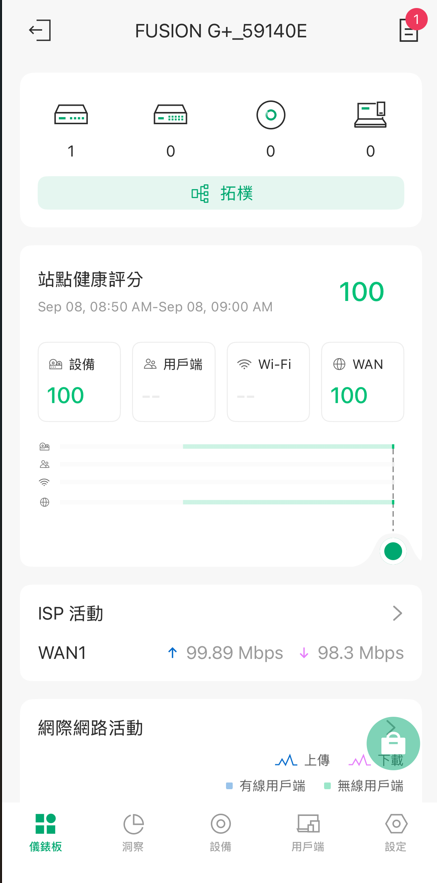The height and width of the screenshot is (883, 437).
Task: Select the 儀錶板 dashboard tab
Action: click(46, 832)
